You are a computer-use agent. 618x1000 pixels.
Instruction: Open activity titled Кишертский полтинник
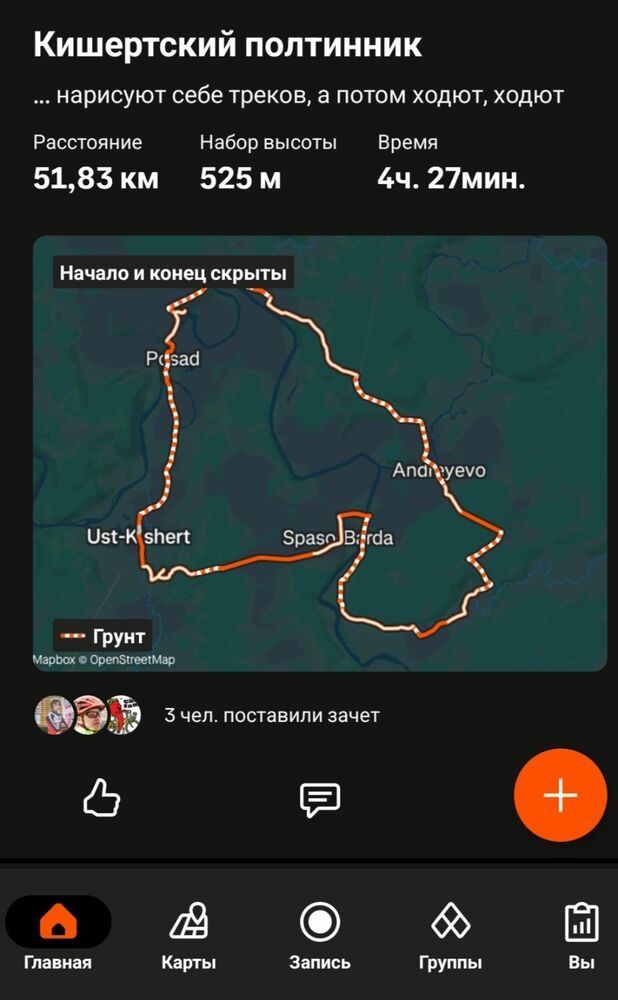[228, 45]
